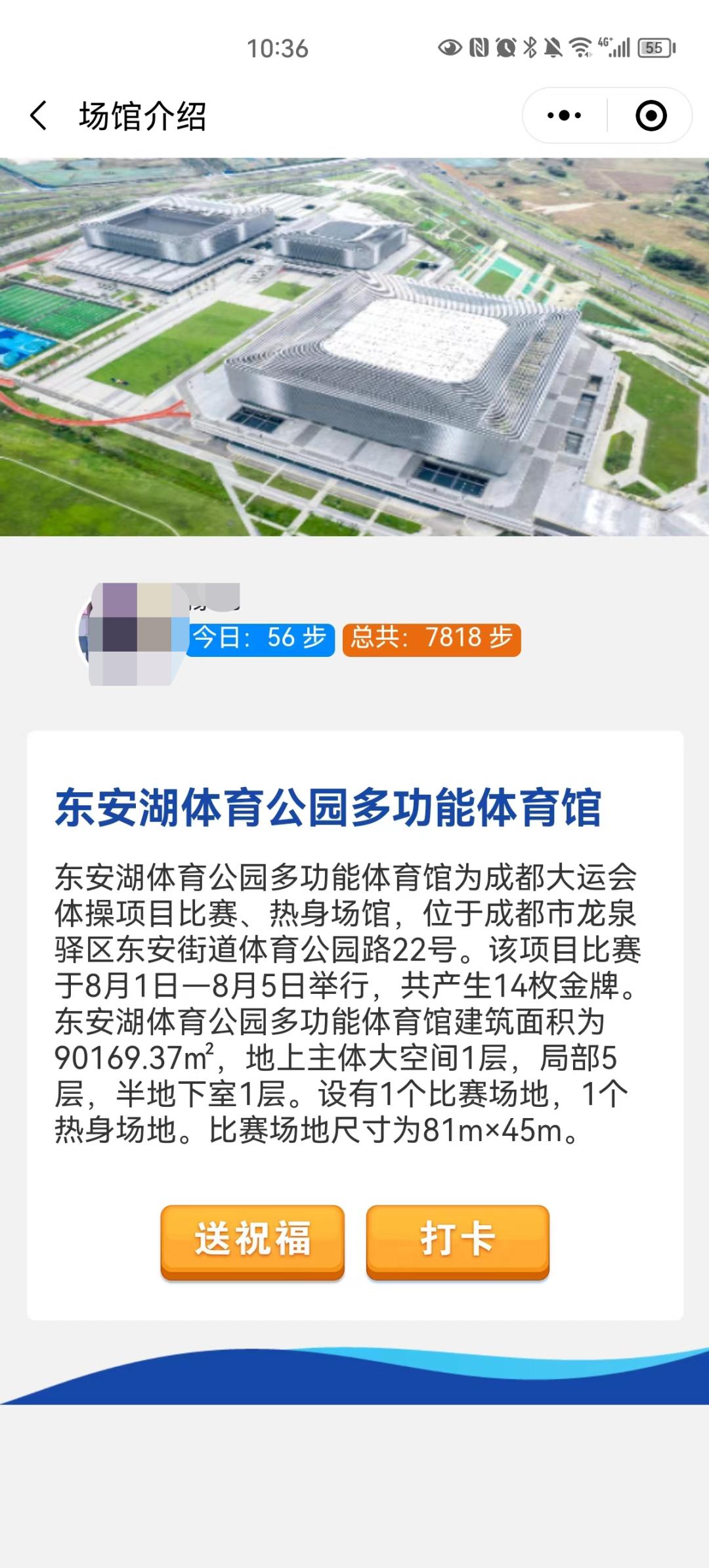
Task: Click the Wi-Fi signal icon
Action: pyautogui.click(x=580, y=47)
